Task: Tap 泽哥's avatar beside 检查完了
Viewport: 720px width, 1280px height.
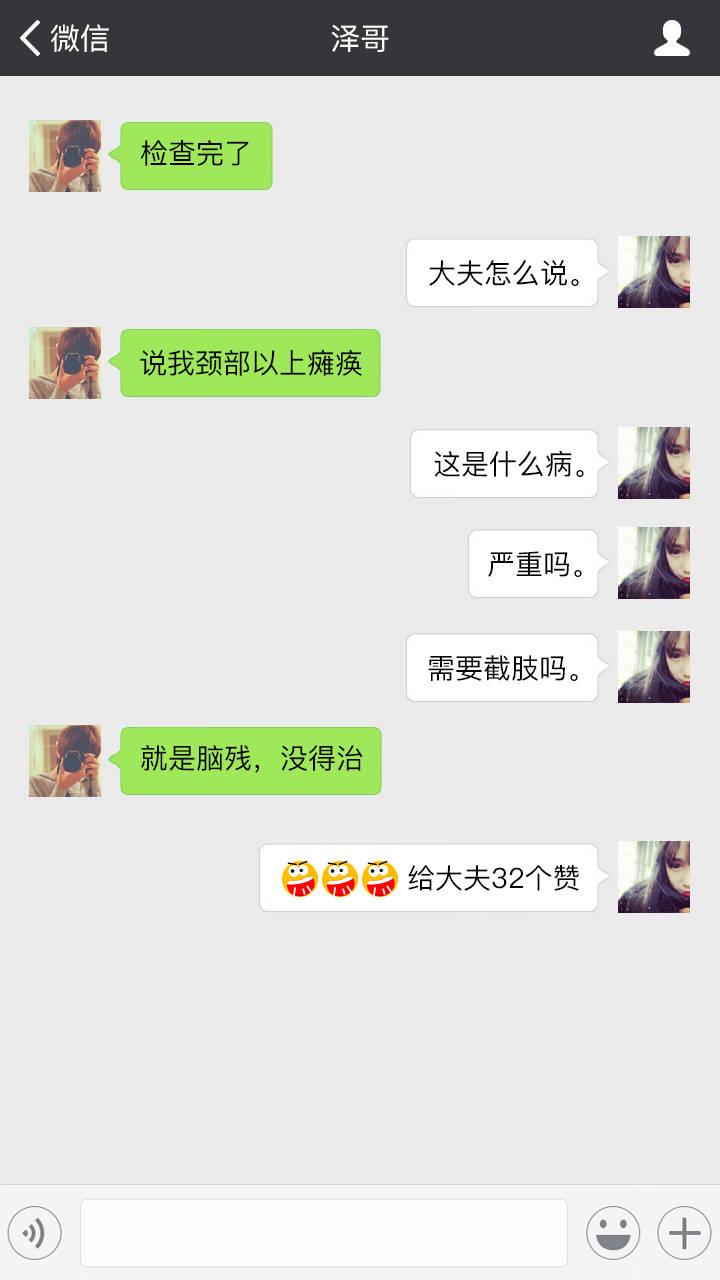Action: pyautogui.click(x=65, y=156)
